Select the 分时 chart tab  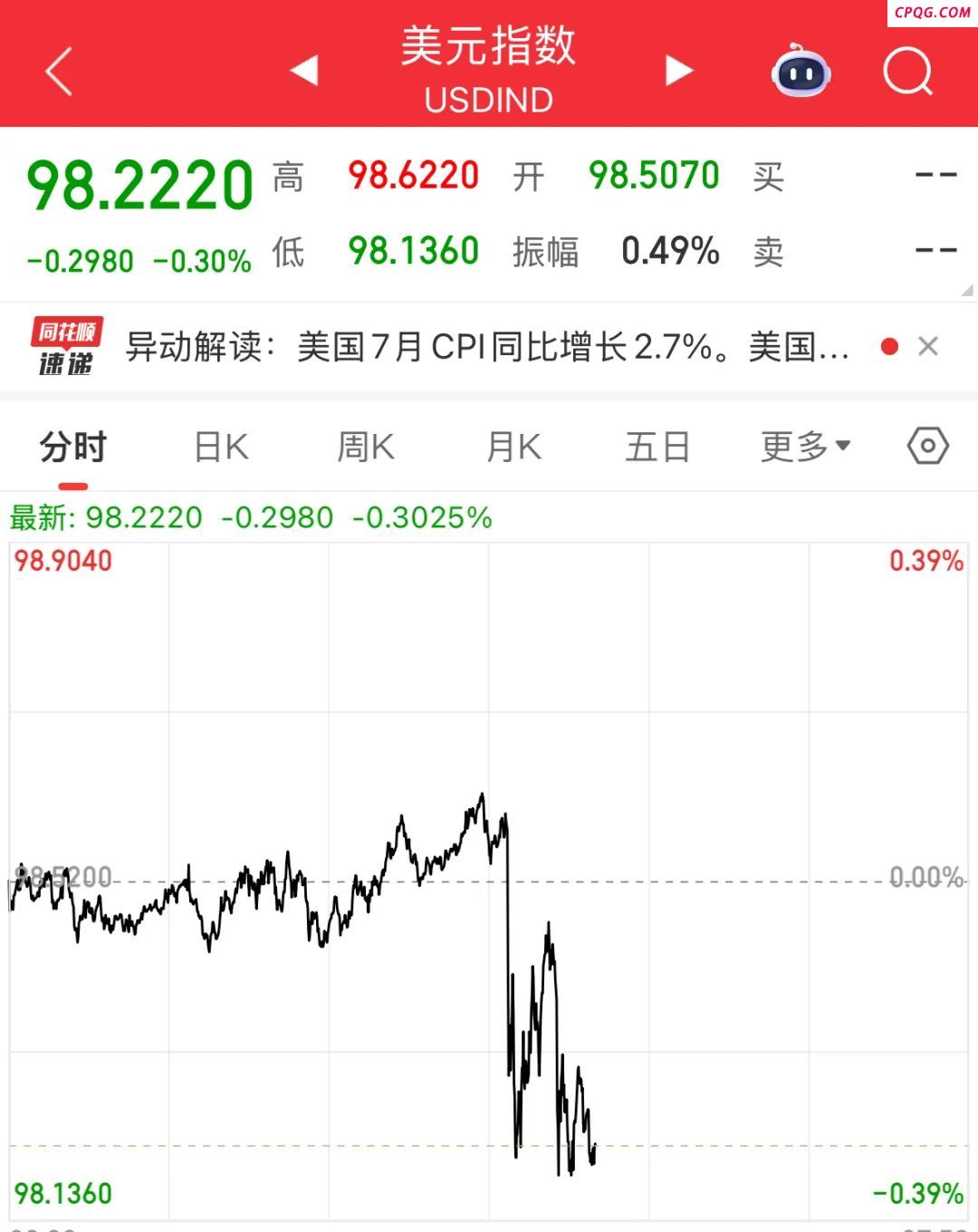pyautogui.click(x=73, y=448)
